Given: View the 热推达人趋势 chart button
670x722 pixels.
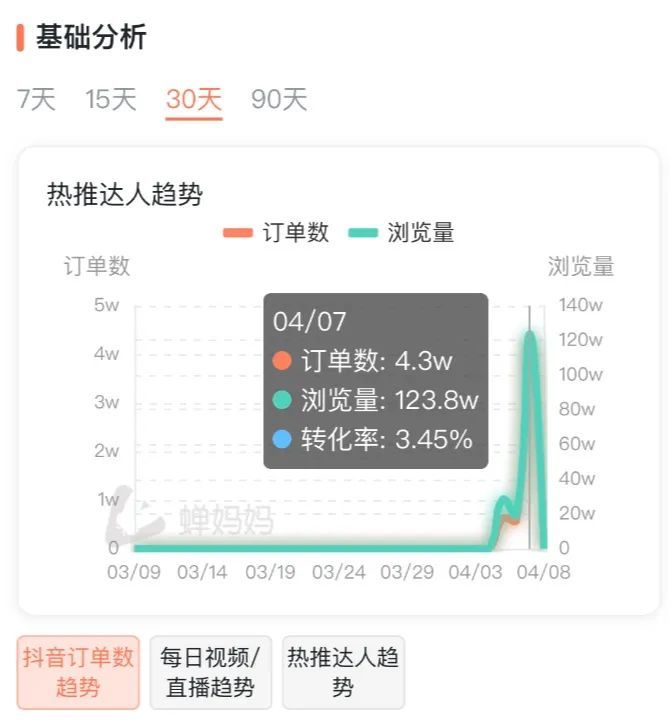Looking at the screenshot, I should click(343, 672).
